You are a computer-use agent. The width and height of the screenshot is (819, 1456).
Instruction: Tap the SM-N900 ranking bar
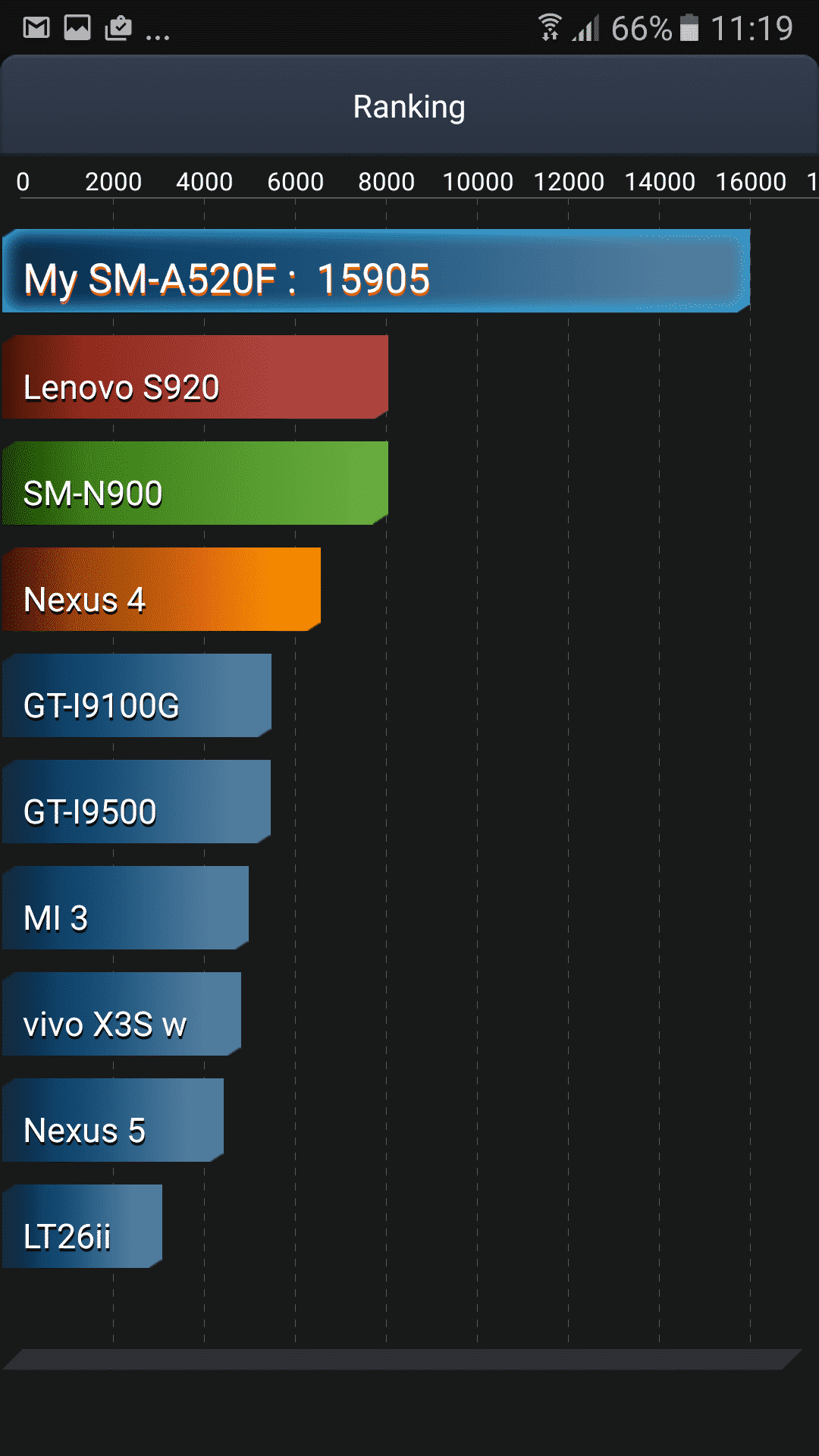[195, 483]
